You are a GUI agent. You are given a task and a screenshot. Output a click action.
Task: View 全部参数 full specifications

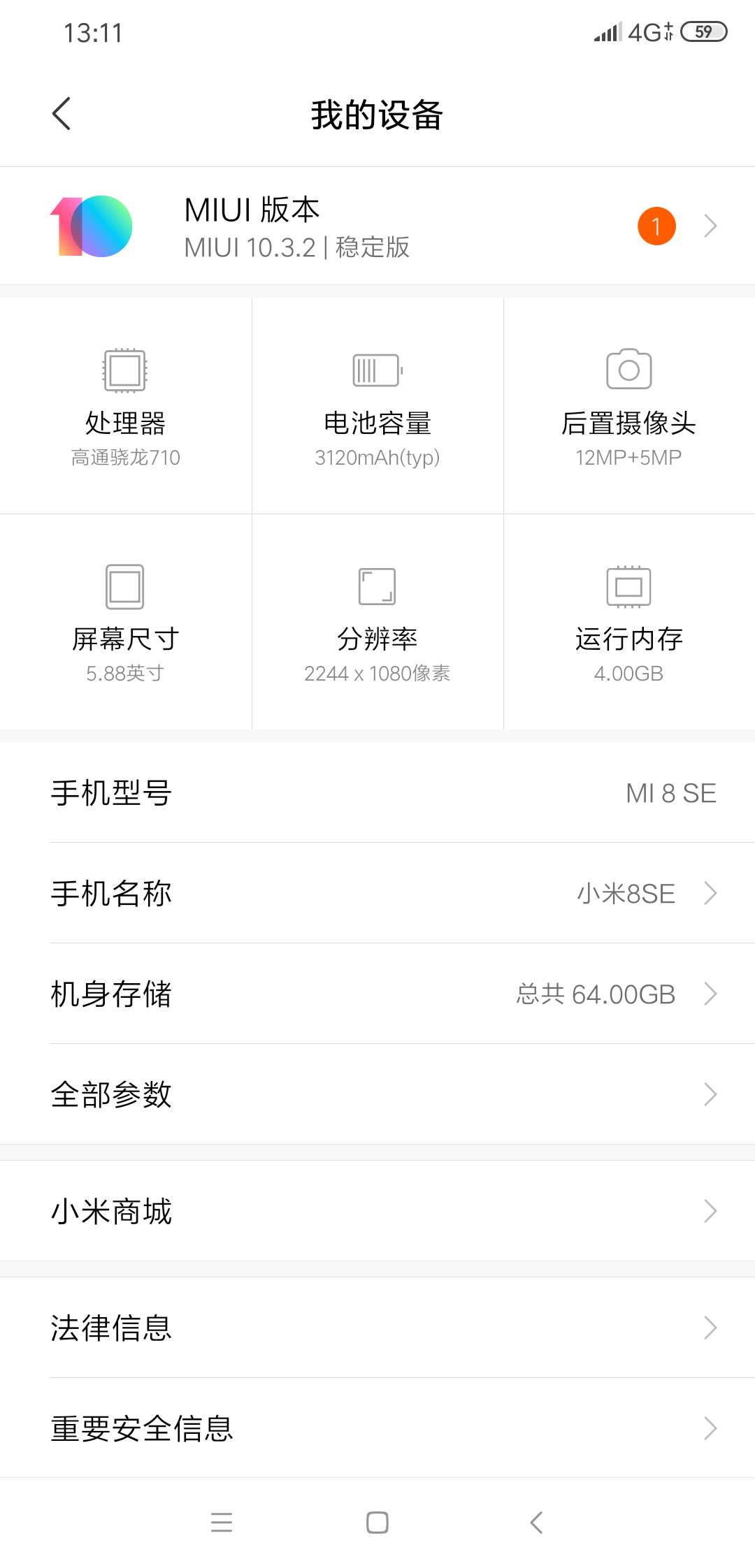[x=377, y=1094]
